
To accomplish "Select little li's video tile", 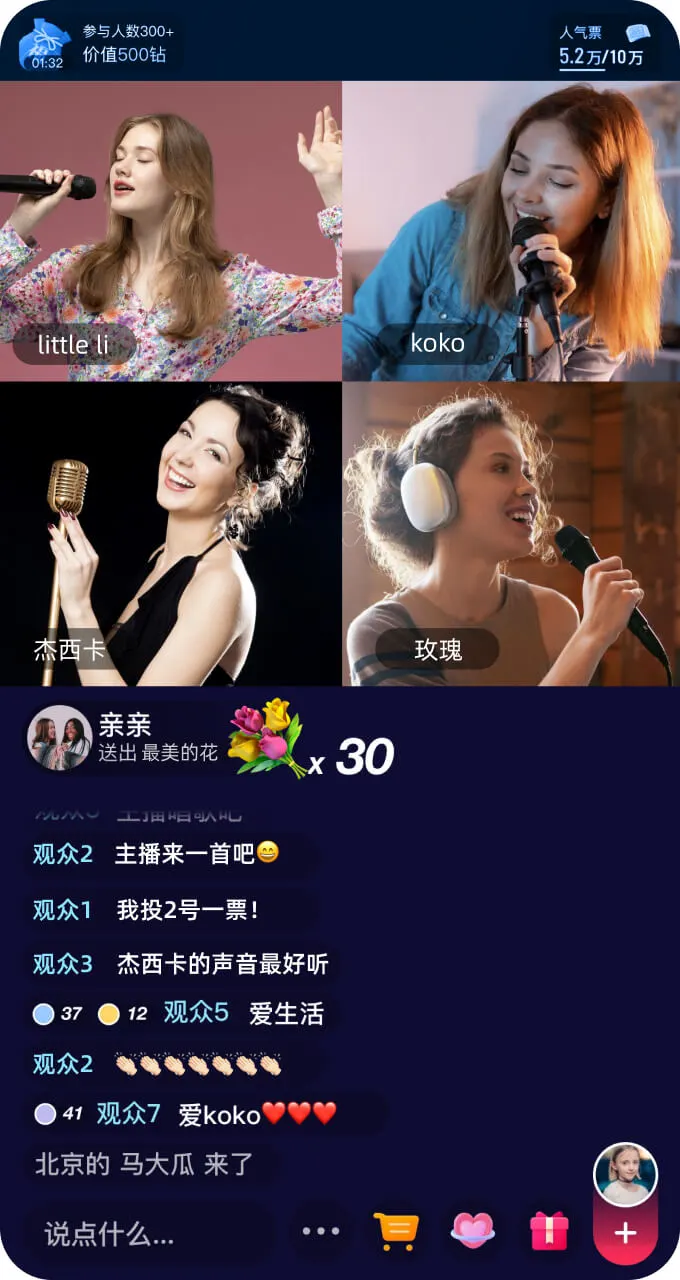I will (x=170, y=231).
